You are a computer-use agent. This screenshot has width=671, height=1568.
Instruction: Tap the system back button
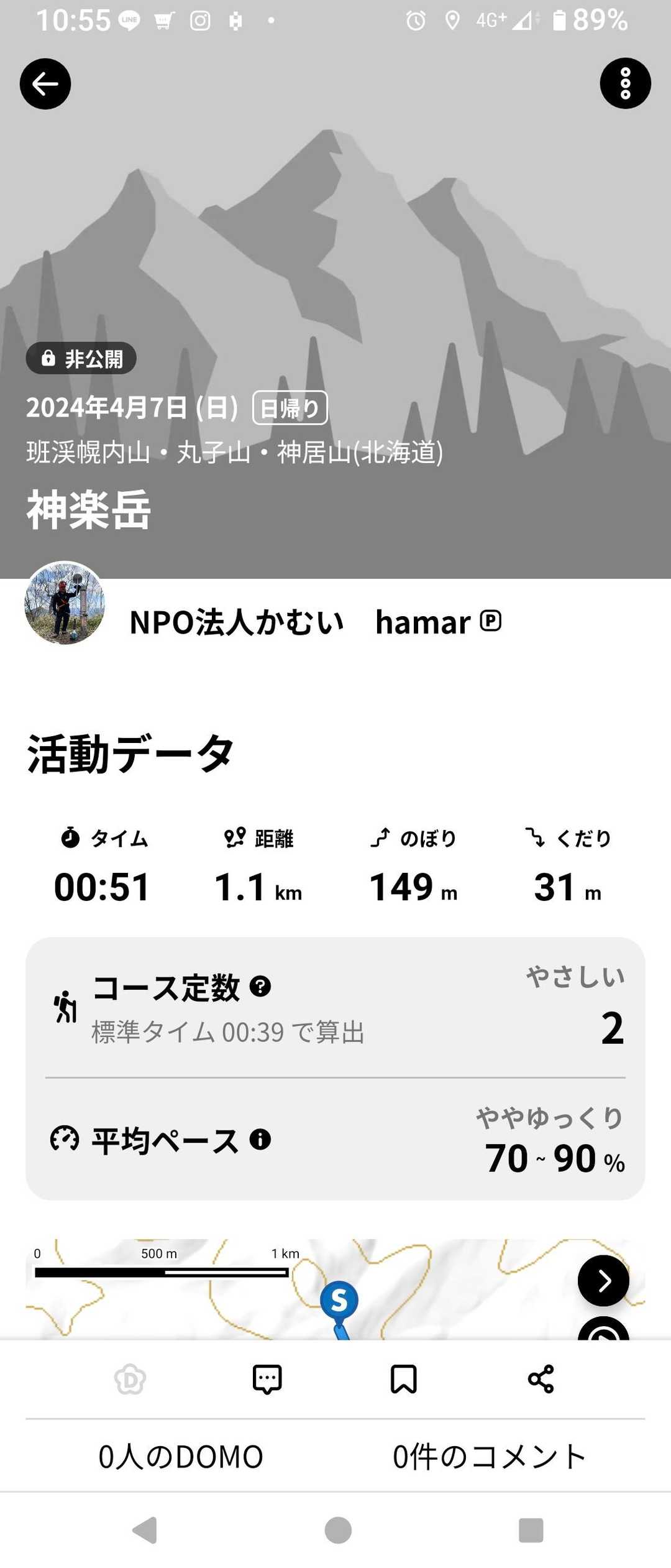(x=145, y=1529)
